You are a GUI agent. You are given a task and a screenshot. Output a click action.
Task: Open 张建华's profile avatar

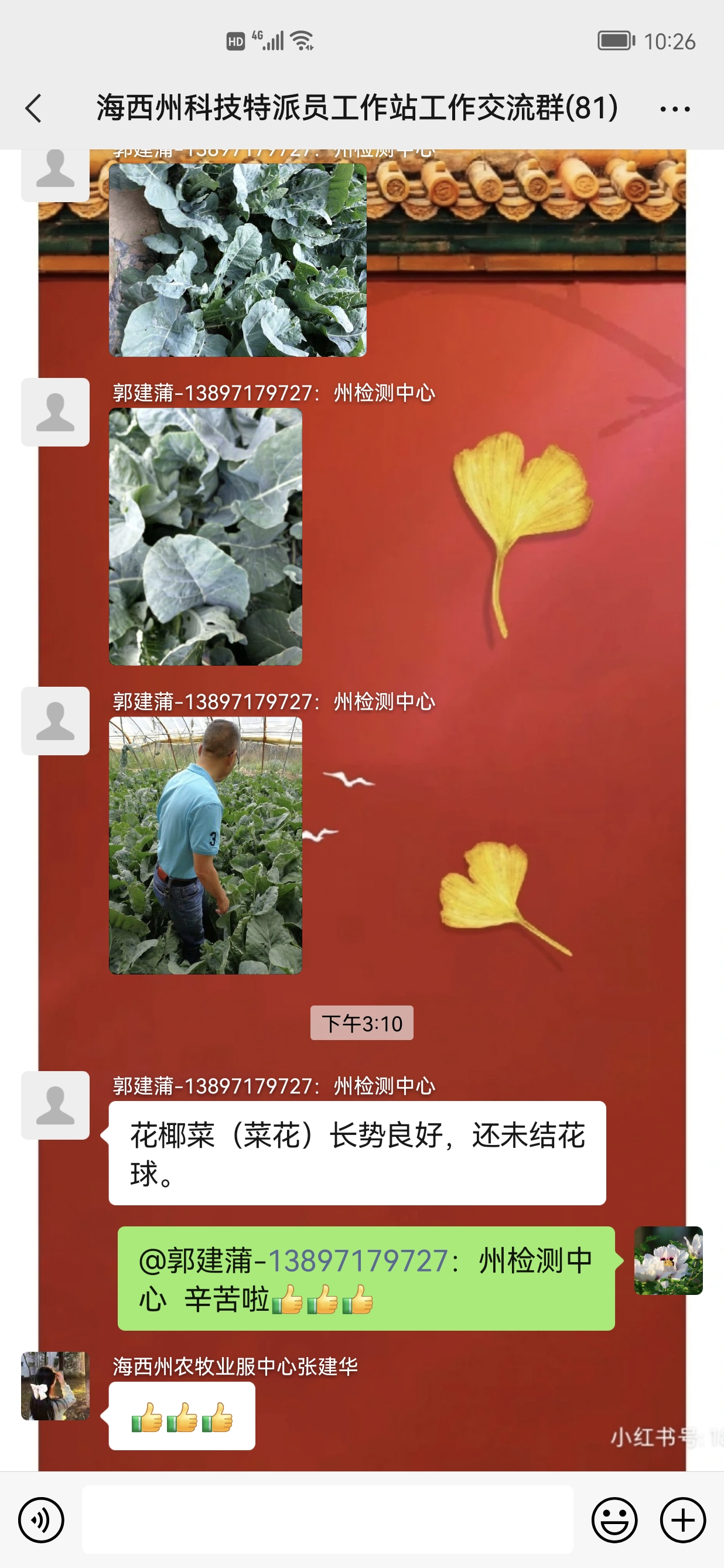pyautogui.click(x=56, y=1386)
